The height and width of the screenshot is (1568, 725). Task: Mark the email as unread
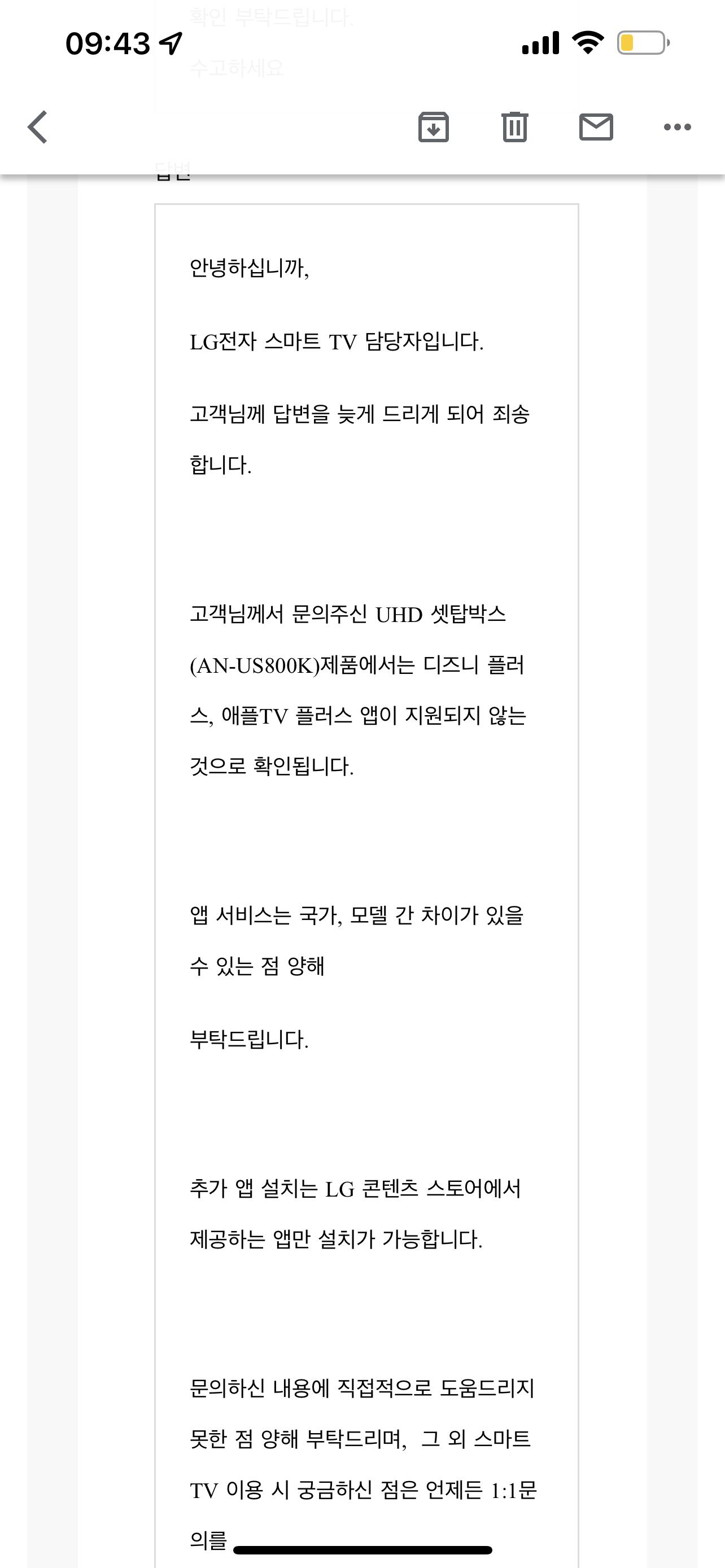(596, 127)
